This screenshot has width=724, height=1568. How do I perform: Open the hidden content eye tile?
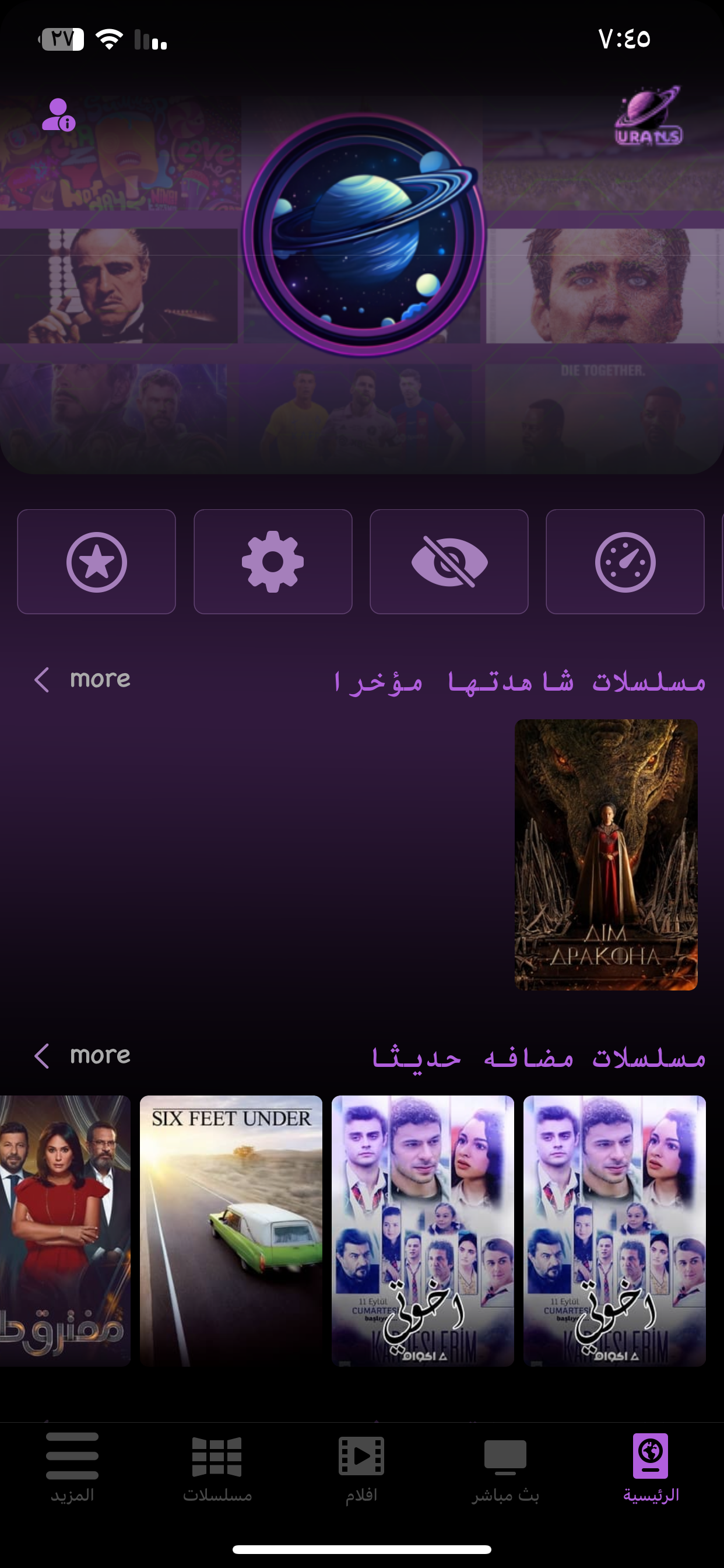(449, 561)
